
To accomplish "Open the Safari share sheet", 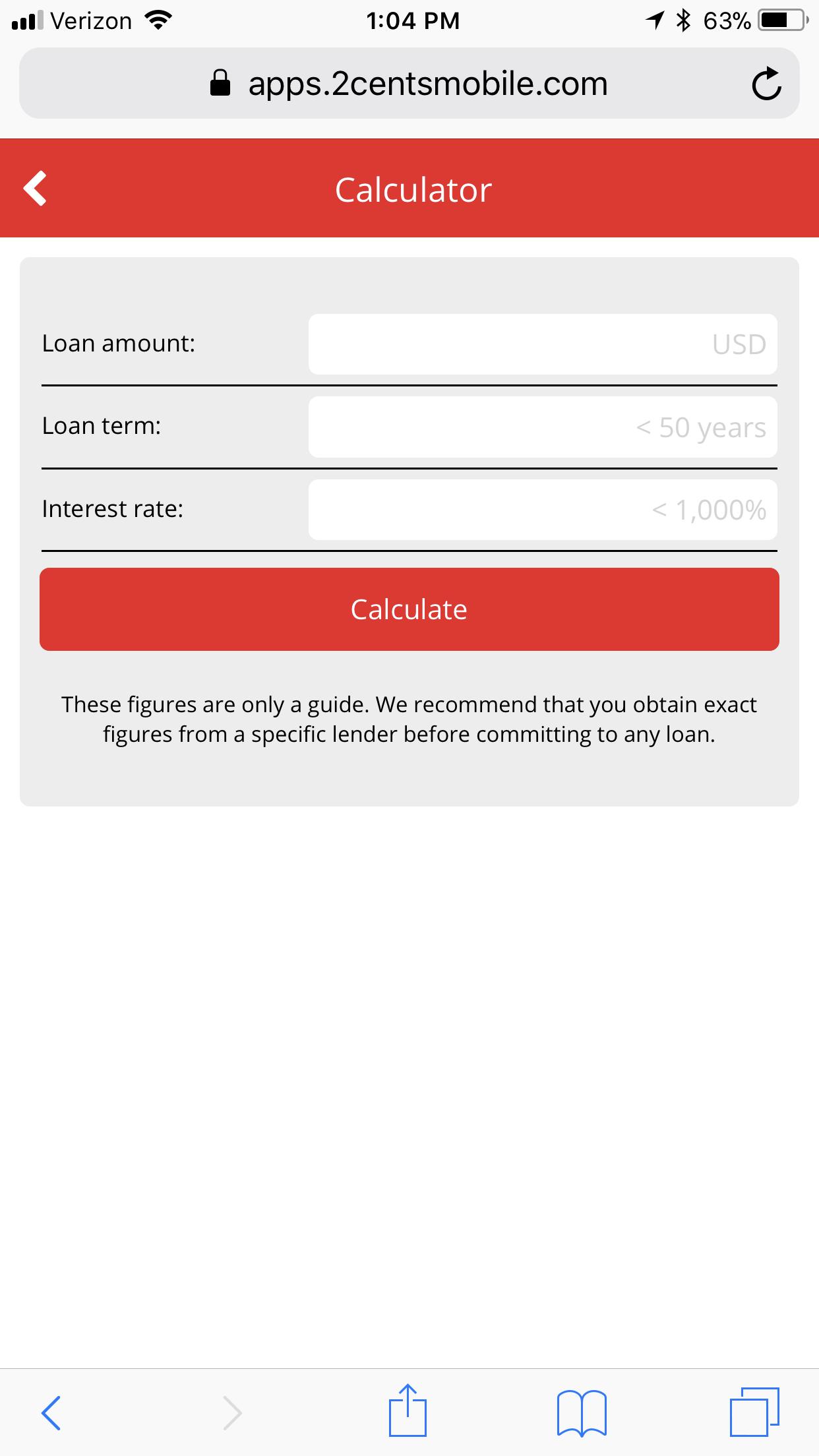I will (x=408, y=1411).
